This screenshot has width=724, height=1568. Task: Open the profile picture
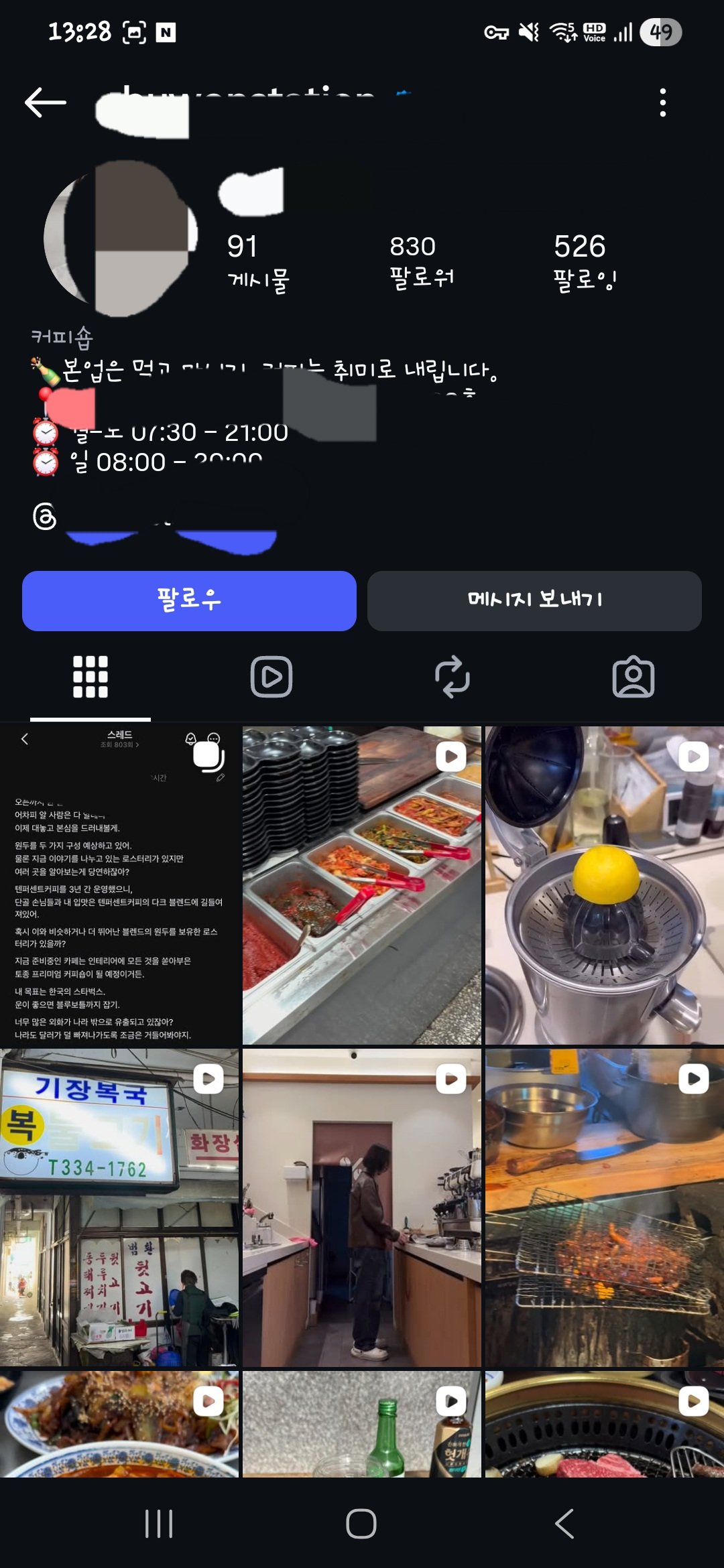click(x=121, y=238)
